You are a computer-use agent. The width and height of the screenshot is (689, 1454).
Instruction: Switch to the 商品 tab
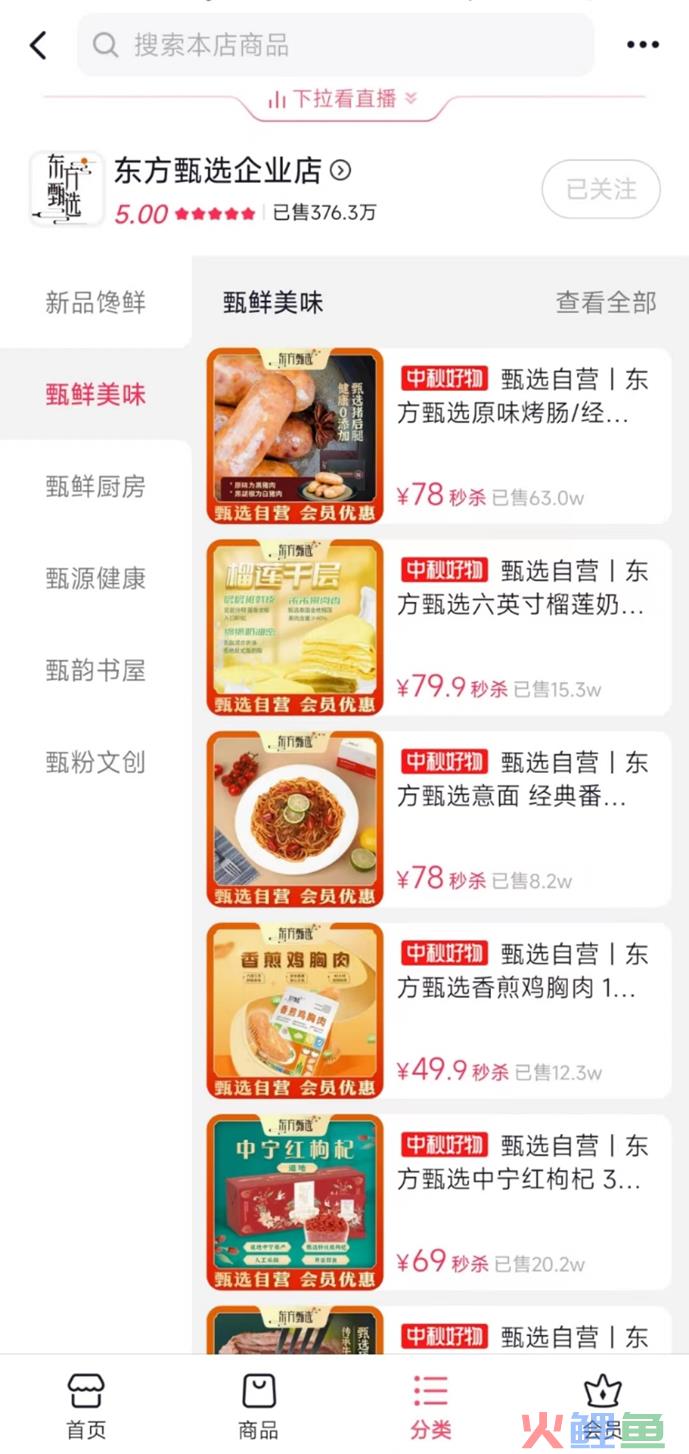coord(258,1405)
